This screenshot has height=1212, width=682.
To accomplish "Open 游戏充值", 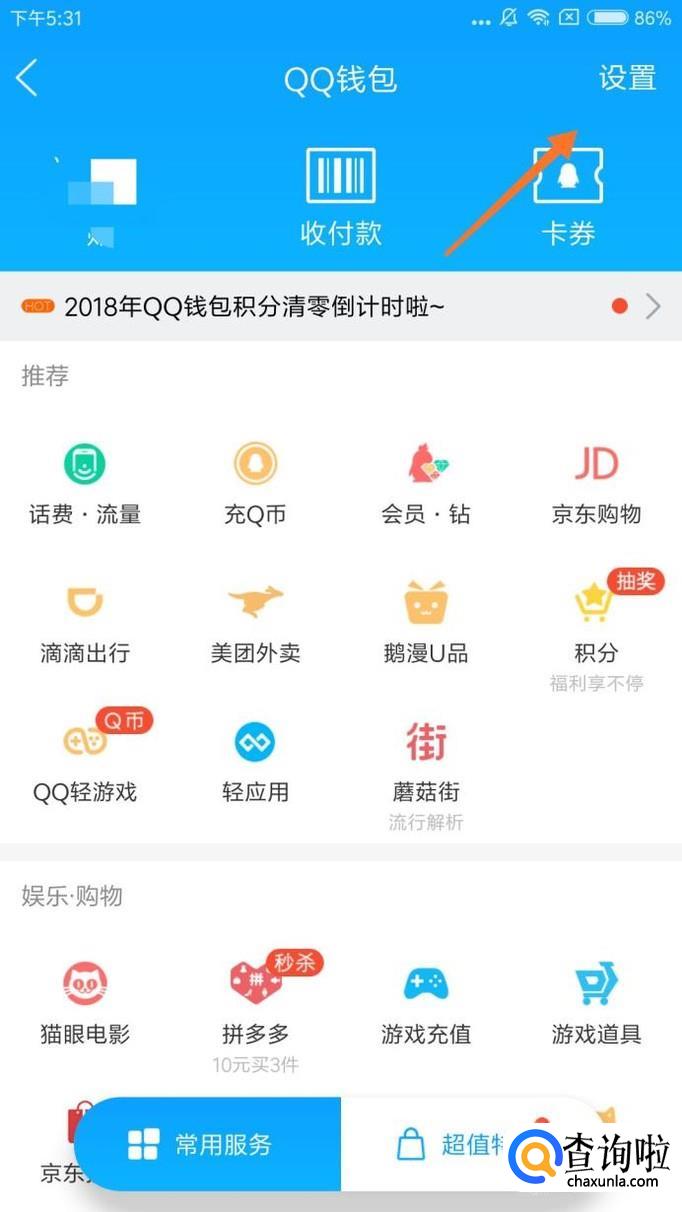I will click(x=426, y=1004).
